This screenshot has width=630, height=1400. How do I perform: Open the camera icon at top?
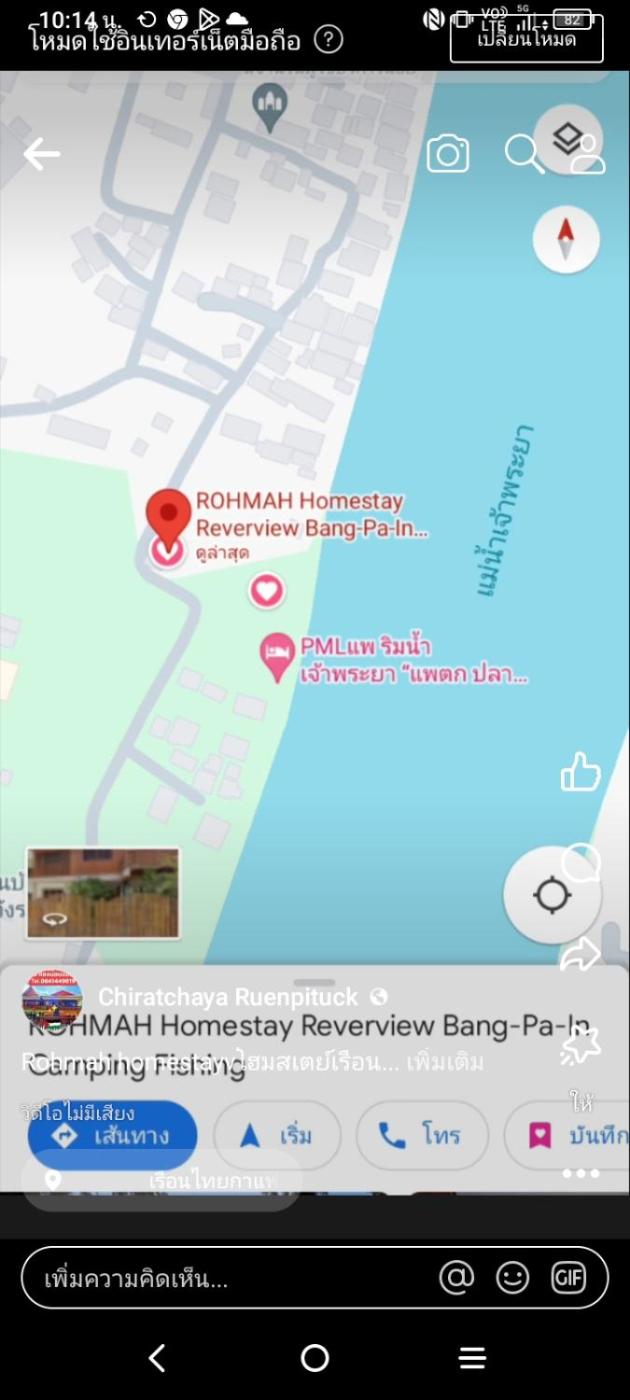pos(448,154)
